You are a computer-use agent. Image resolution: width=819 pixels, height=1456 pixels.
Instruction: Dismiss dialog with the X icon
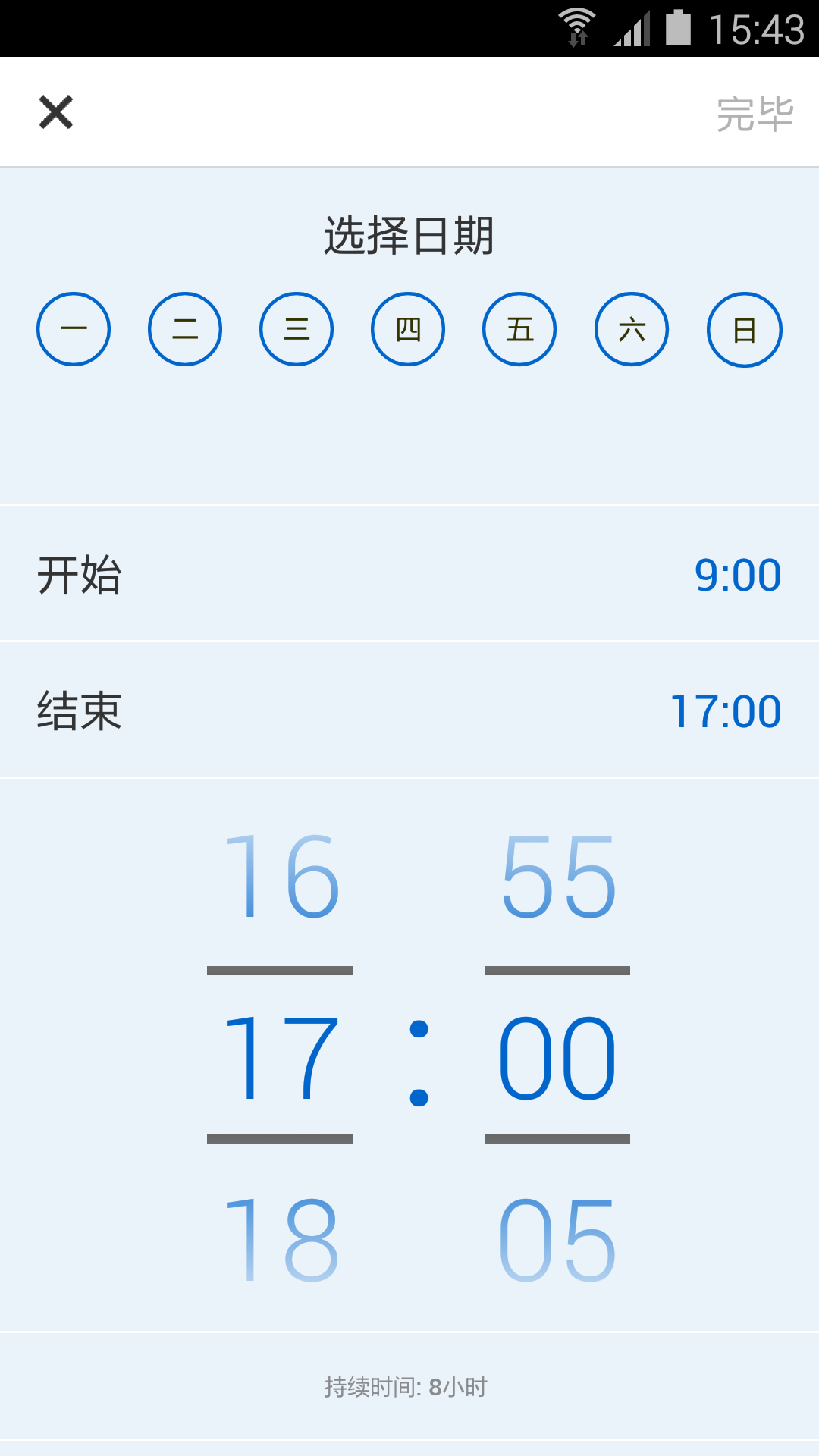[x=55, y=111]
